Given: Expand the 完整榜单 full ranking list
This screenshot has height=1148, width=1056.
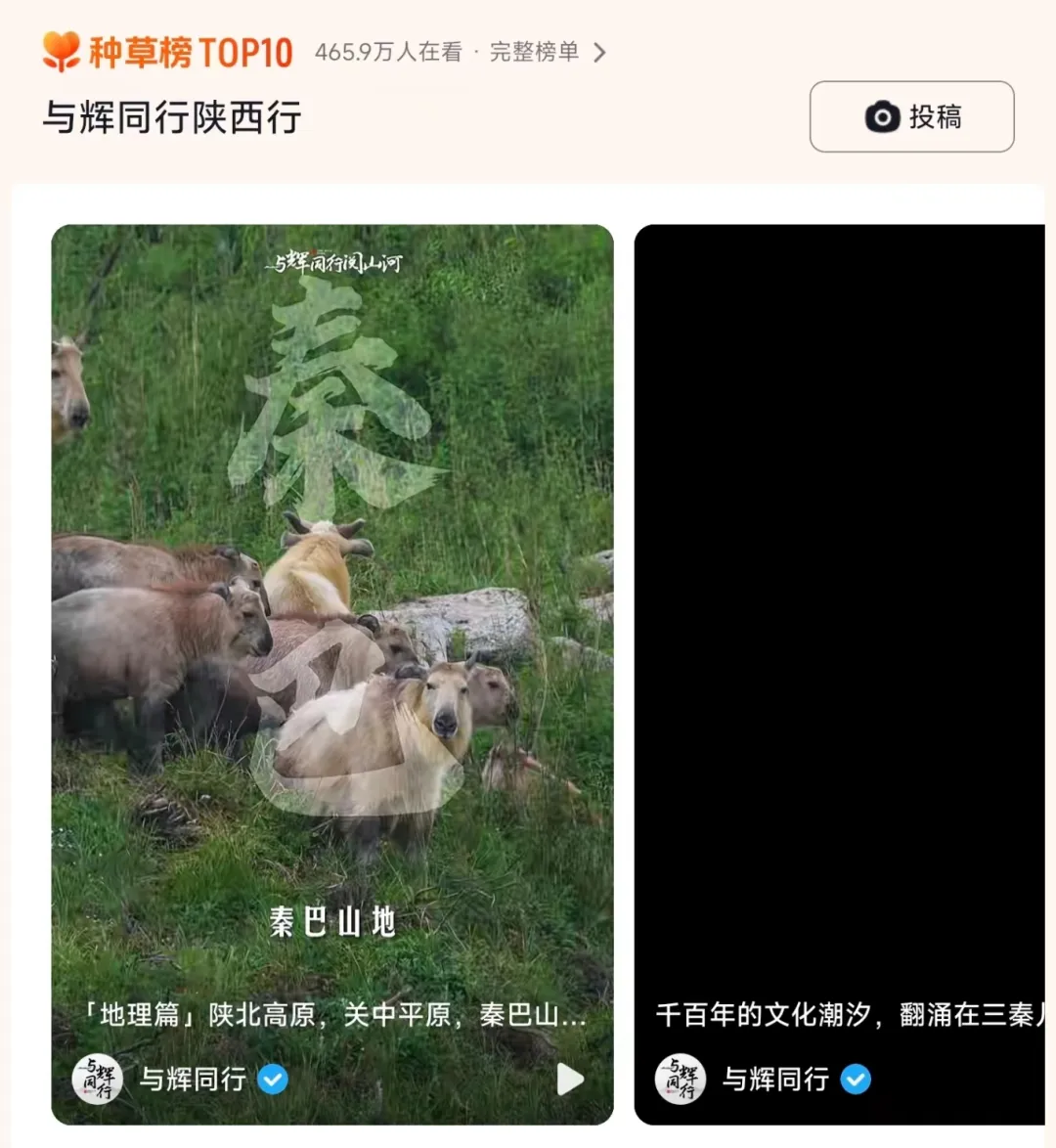Looking at the screenshot, I should (x=533, y=54).
